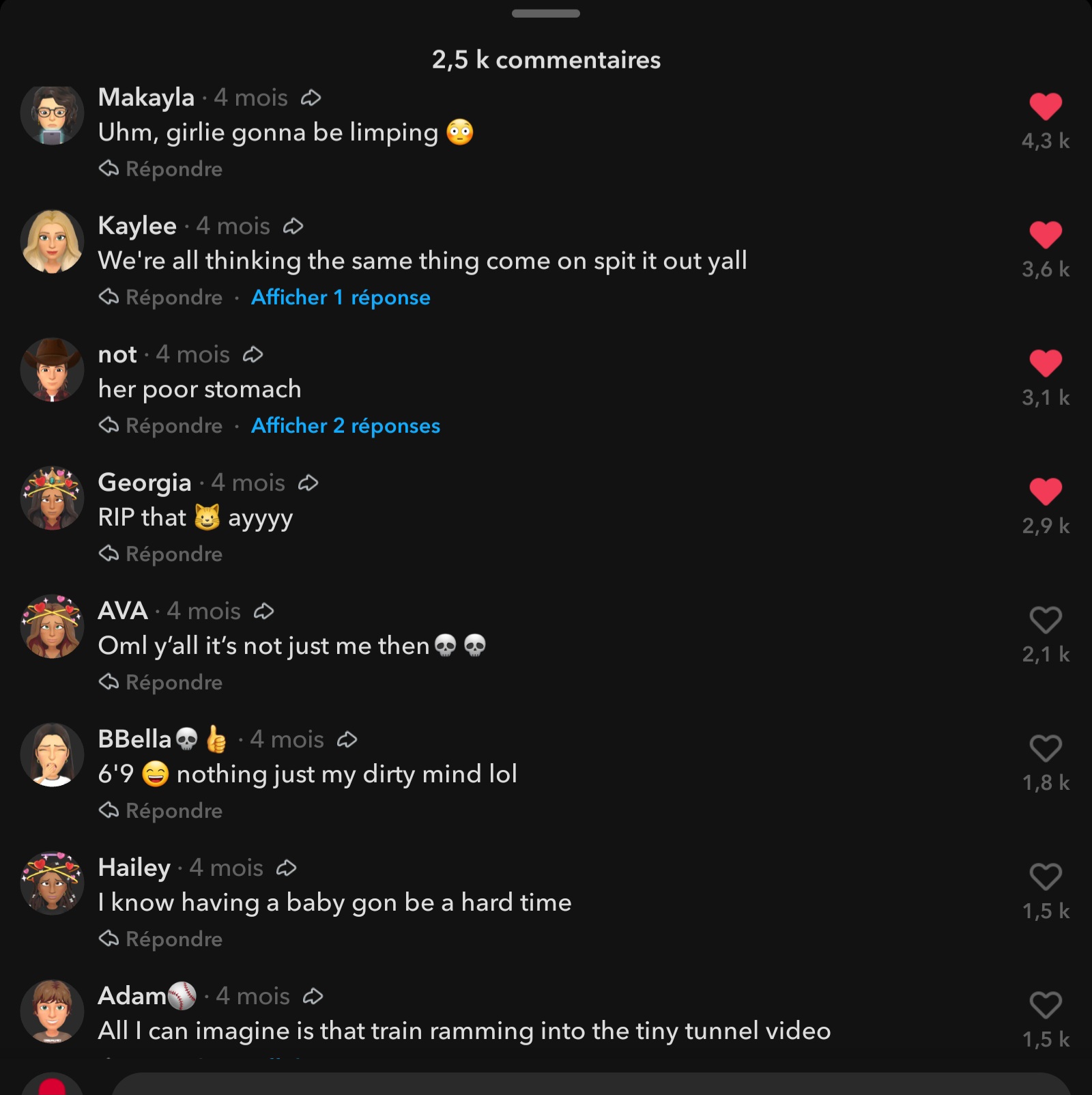
Task: Reply to Georgia's comment
Action: click(161, 554)
